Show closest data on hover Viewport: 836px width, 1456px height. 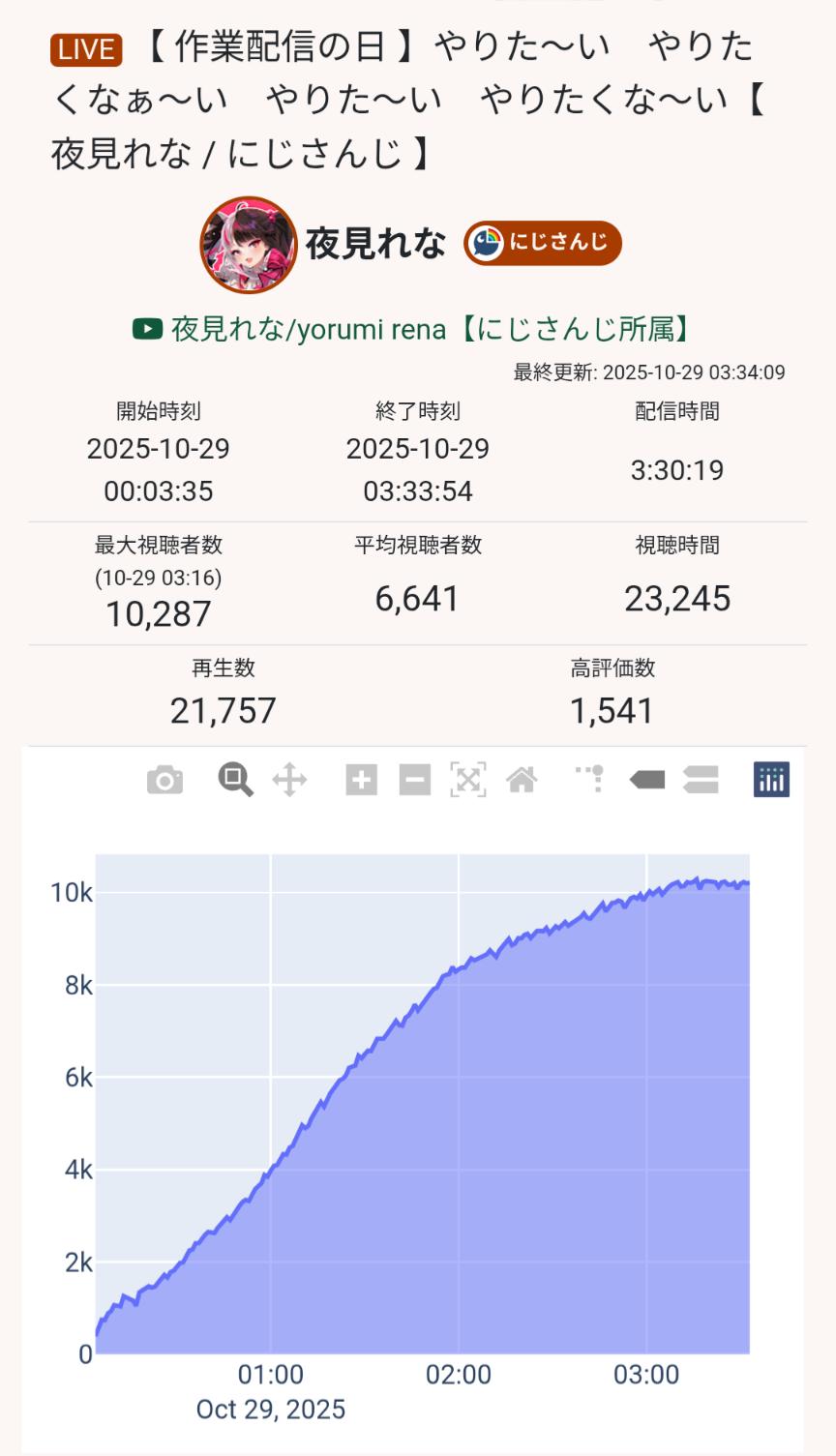coord(646,780)
